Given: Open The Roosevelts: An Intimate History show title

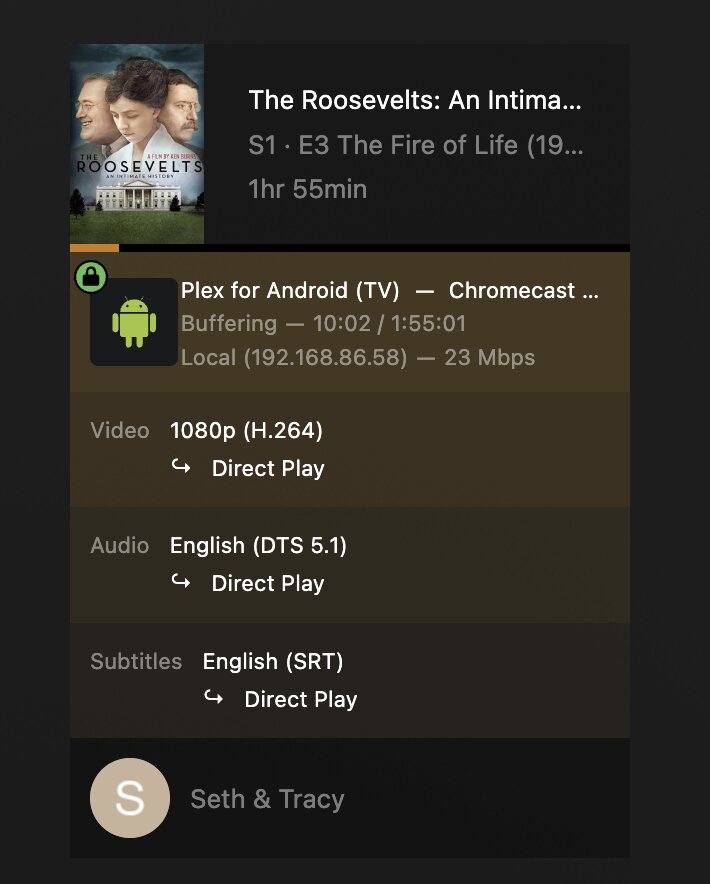Looking at the screenshot, I should tap(414, 100).
